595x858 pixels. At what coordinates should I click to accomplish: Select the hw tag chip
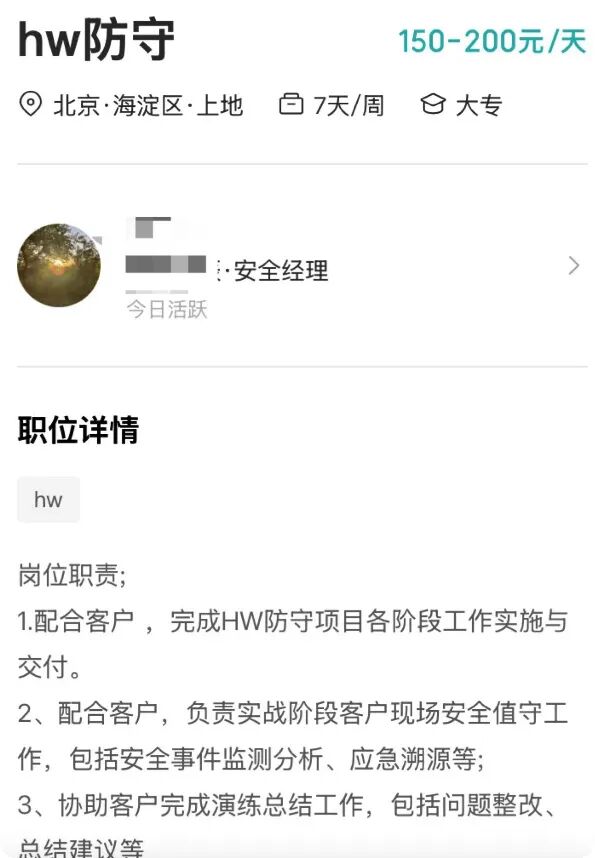[48, 499]
